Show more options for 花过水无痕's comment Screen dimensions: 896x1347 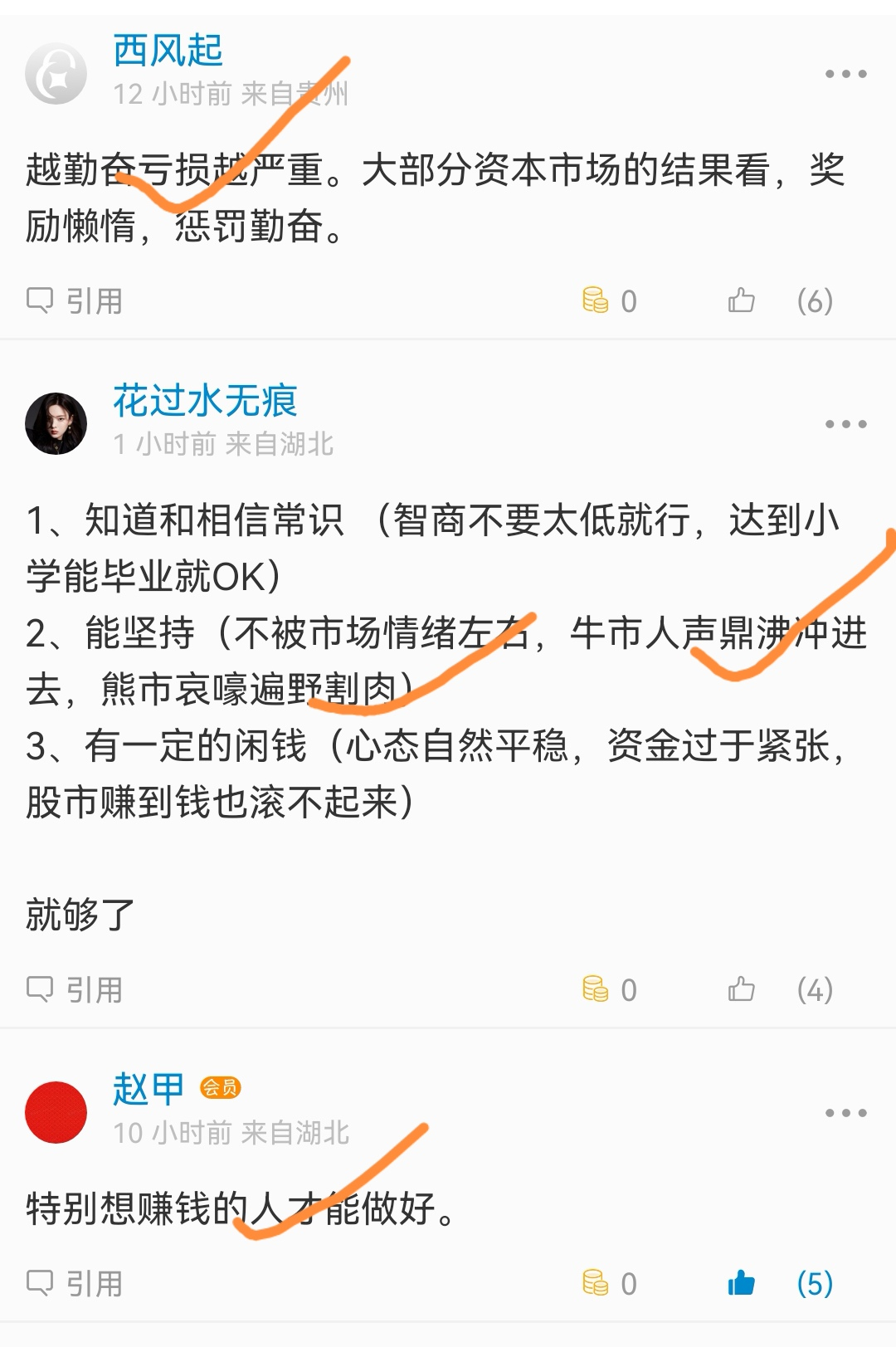click(x=845, y=425)
